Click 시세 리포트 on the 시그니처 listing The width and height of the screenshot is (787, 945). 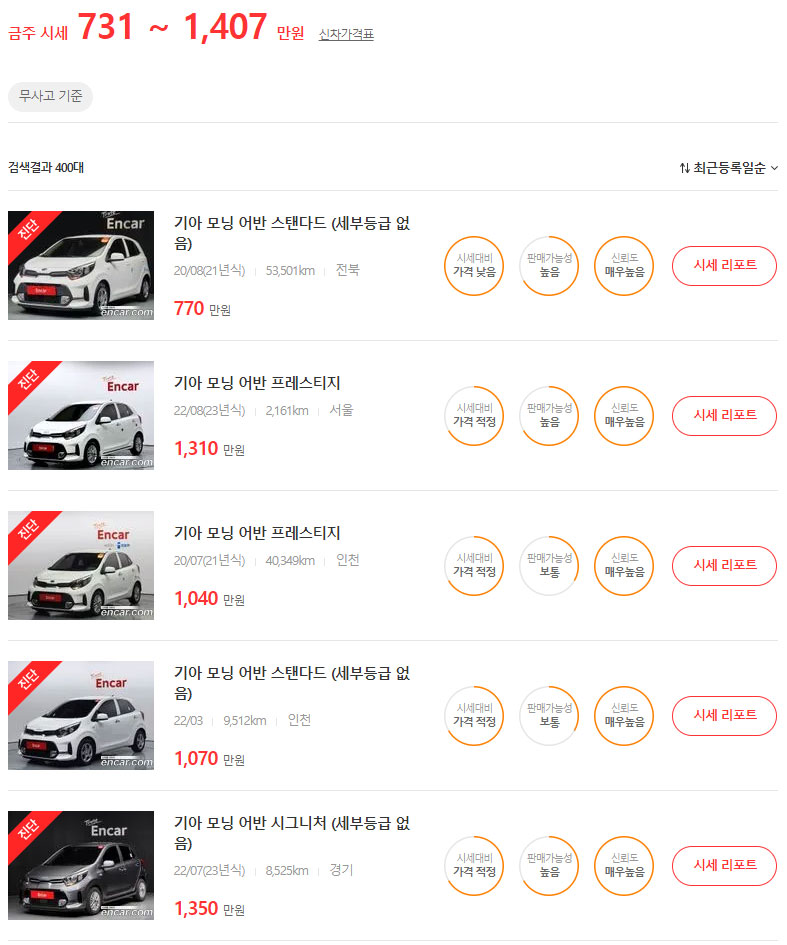[x=724, y=866]
